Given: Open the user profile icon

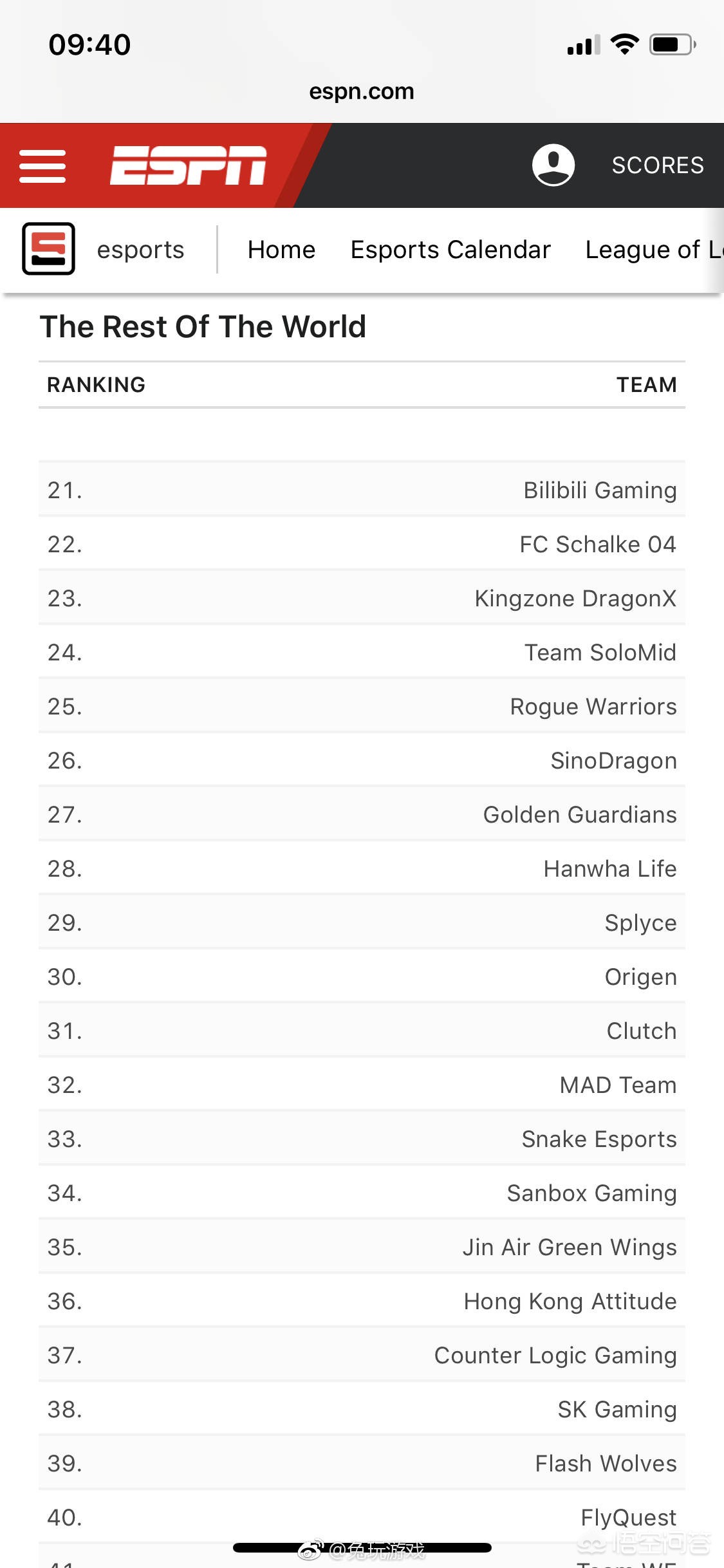Looking at the screenshot, I should (x=553, y=165).
